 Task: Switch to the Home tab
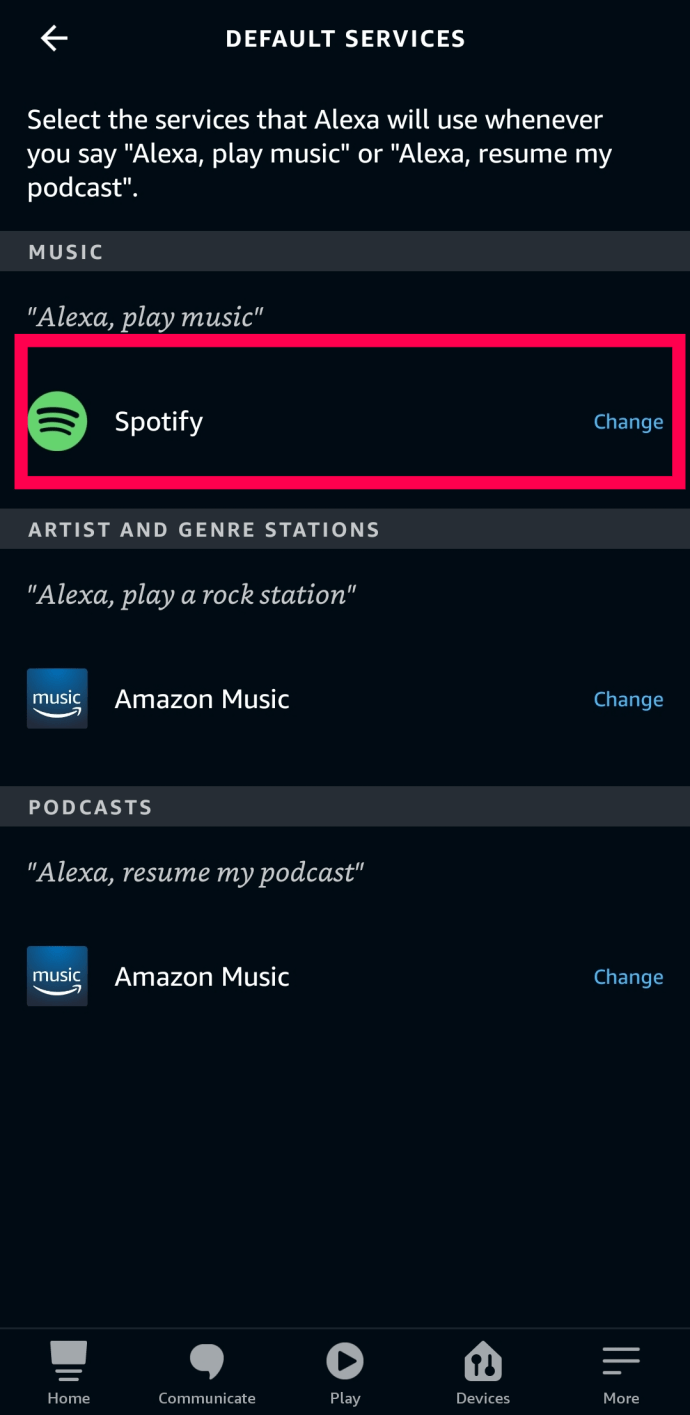[x=69, y=1374]
